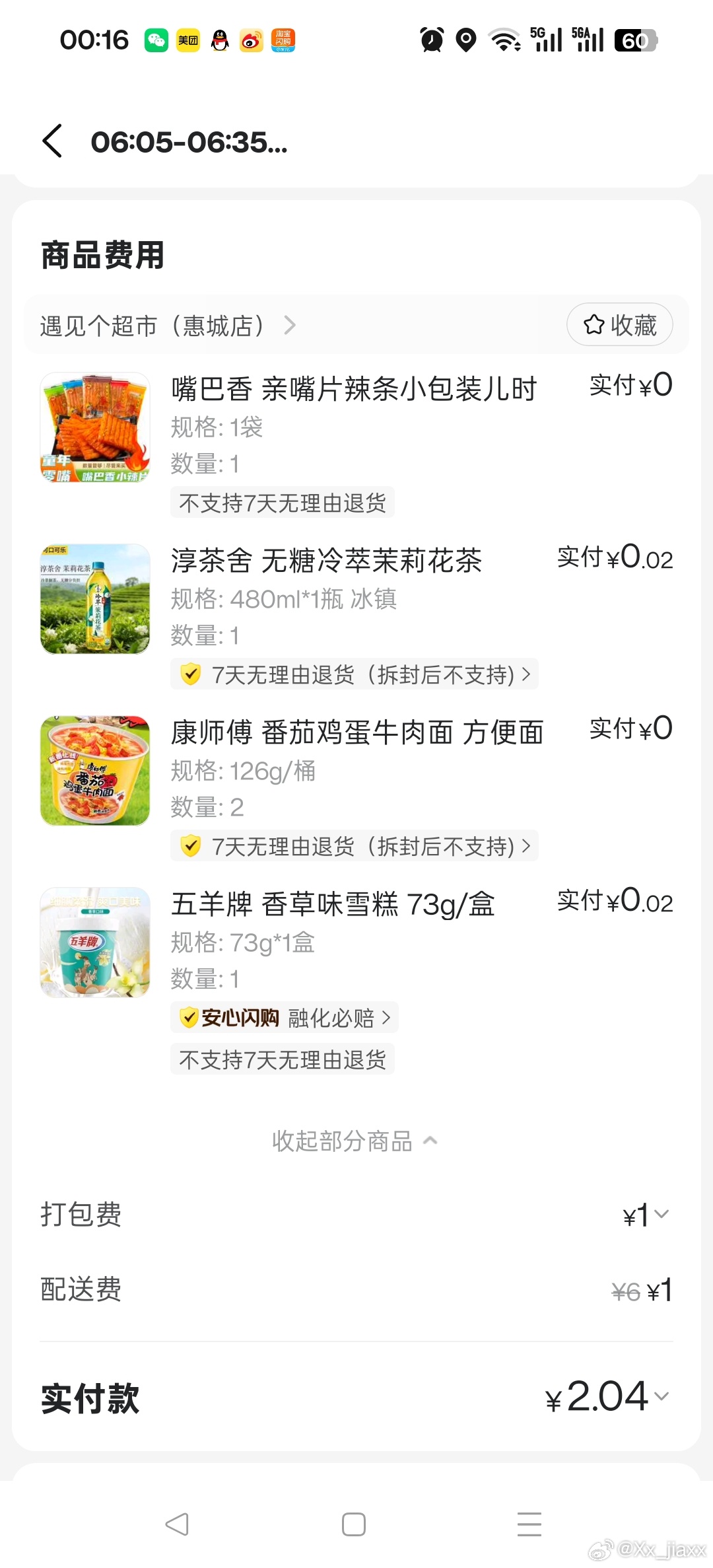This screenshot has width=713, height=1568.
Task: Collapse the item list via 收起部分商品
Action: [355, 1141]
